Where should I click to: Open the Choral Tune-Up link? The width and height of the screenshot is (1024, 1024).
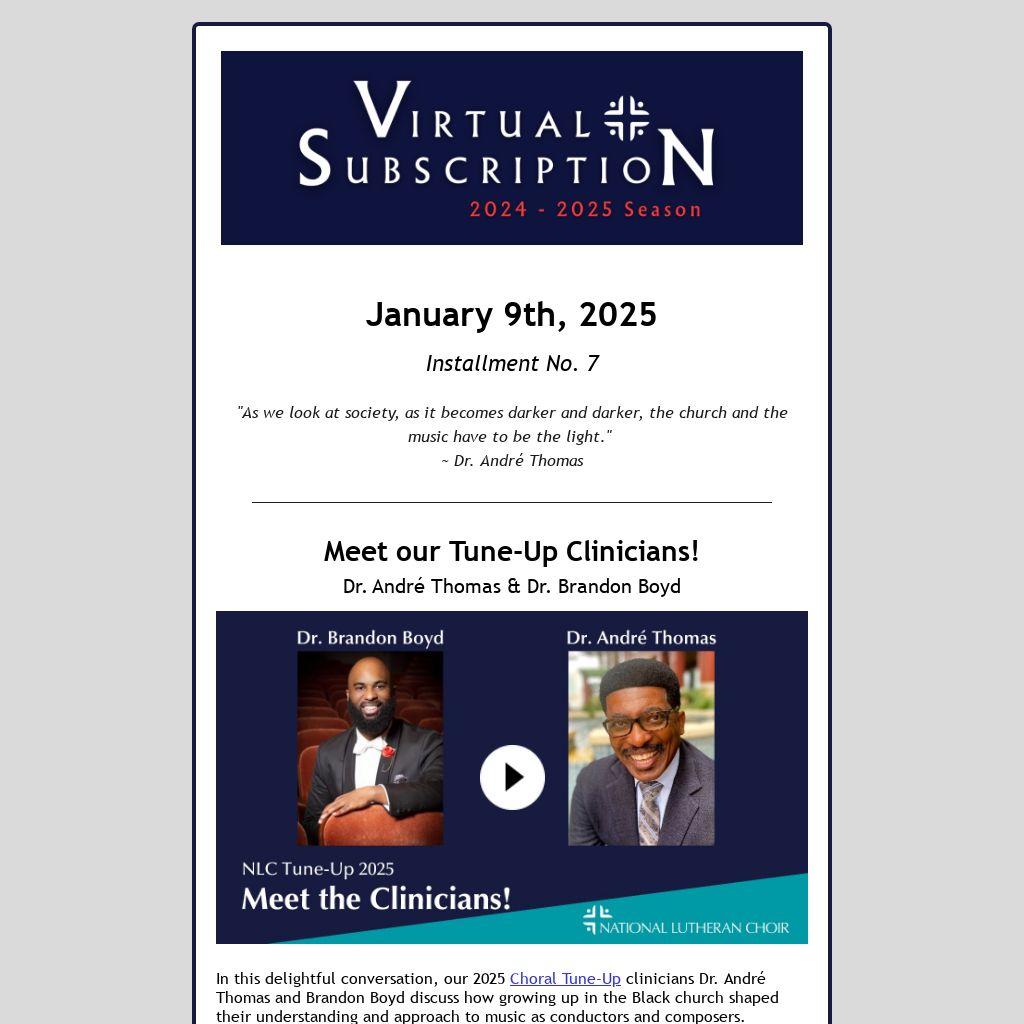coord(565,979)
